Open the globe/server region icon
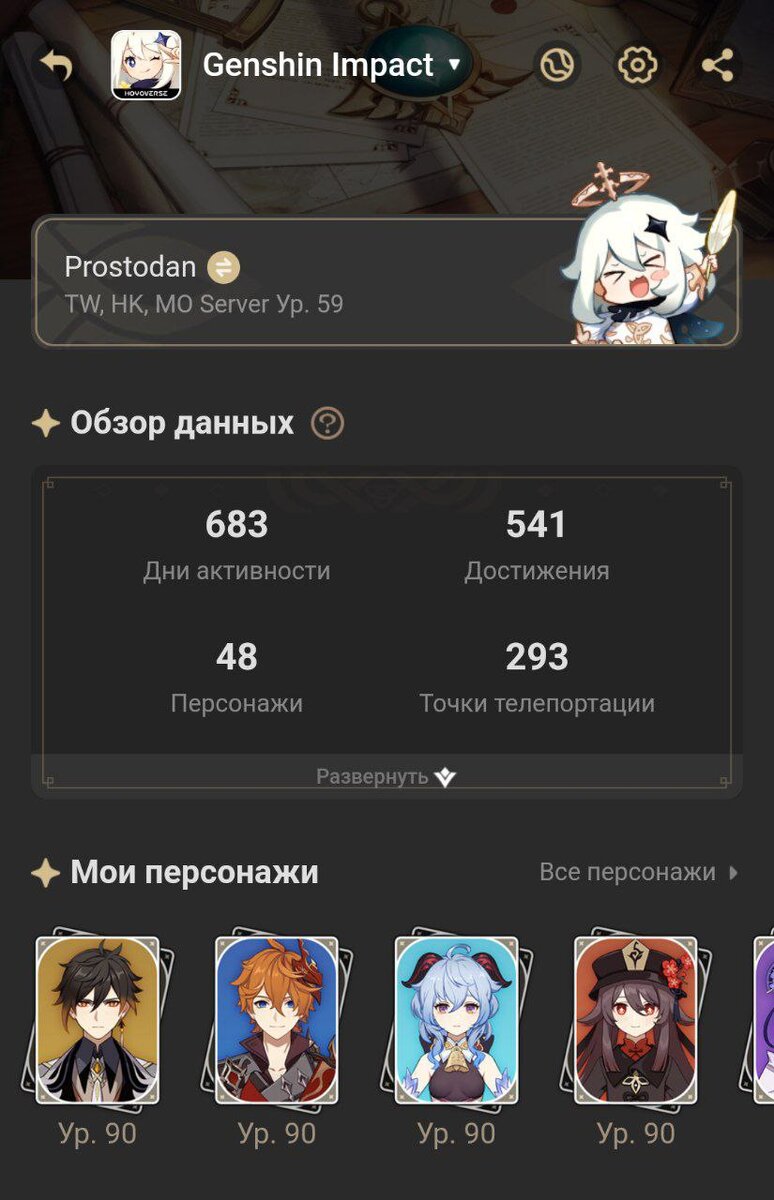The image size is (774, 1200). (x=558, y=65)
